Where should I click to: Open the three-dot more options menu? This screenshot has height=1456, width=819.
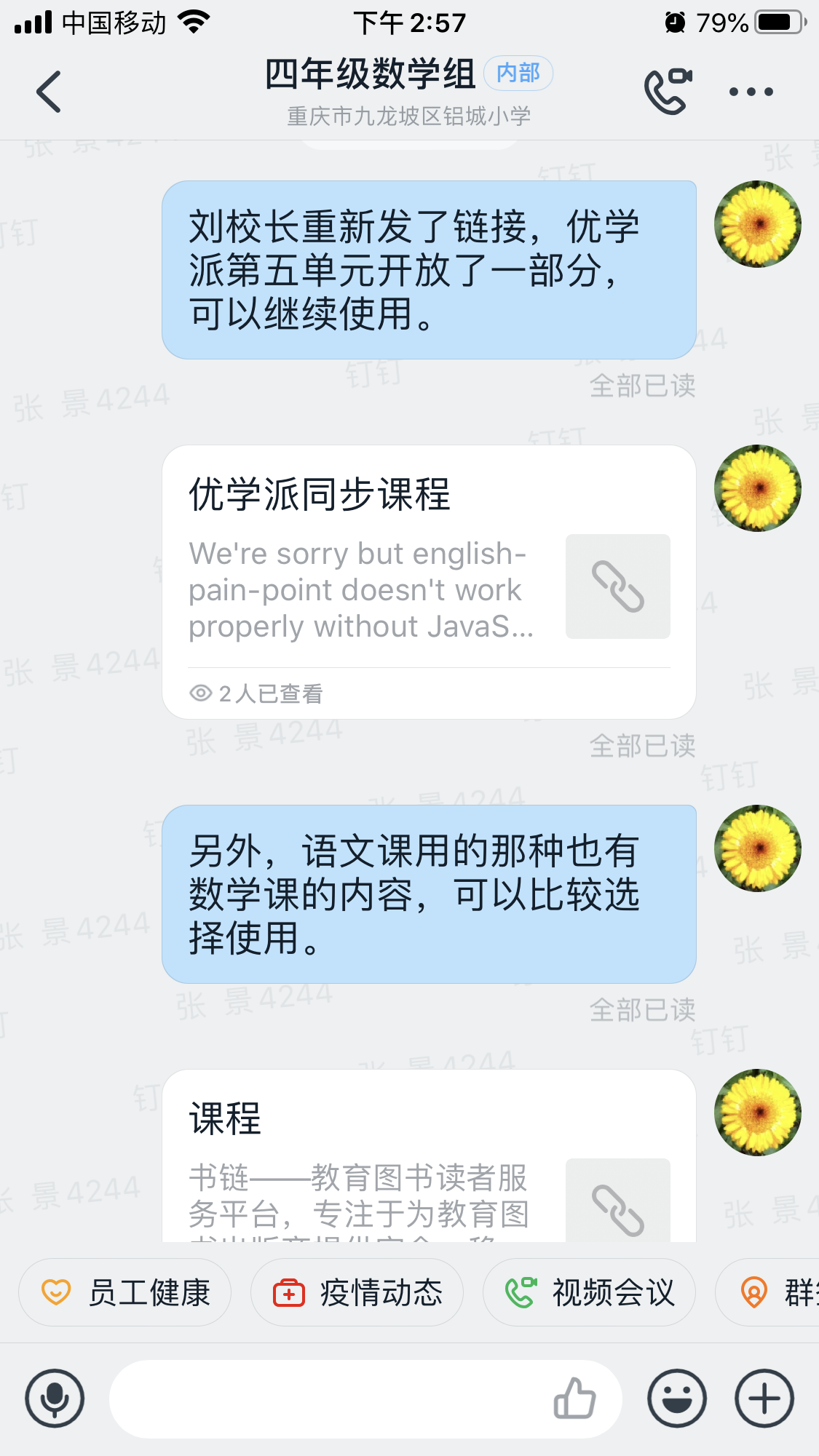tap(751, 92)
